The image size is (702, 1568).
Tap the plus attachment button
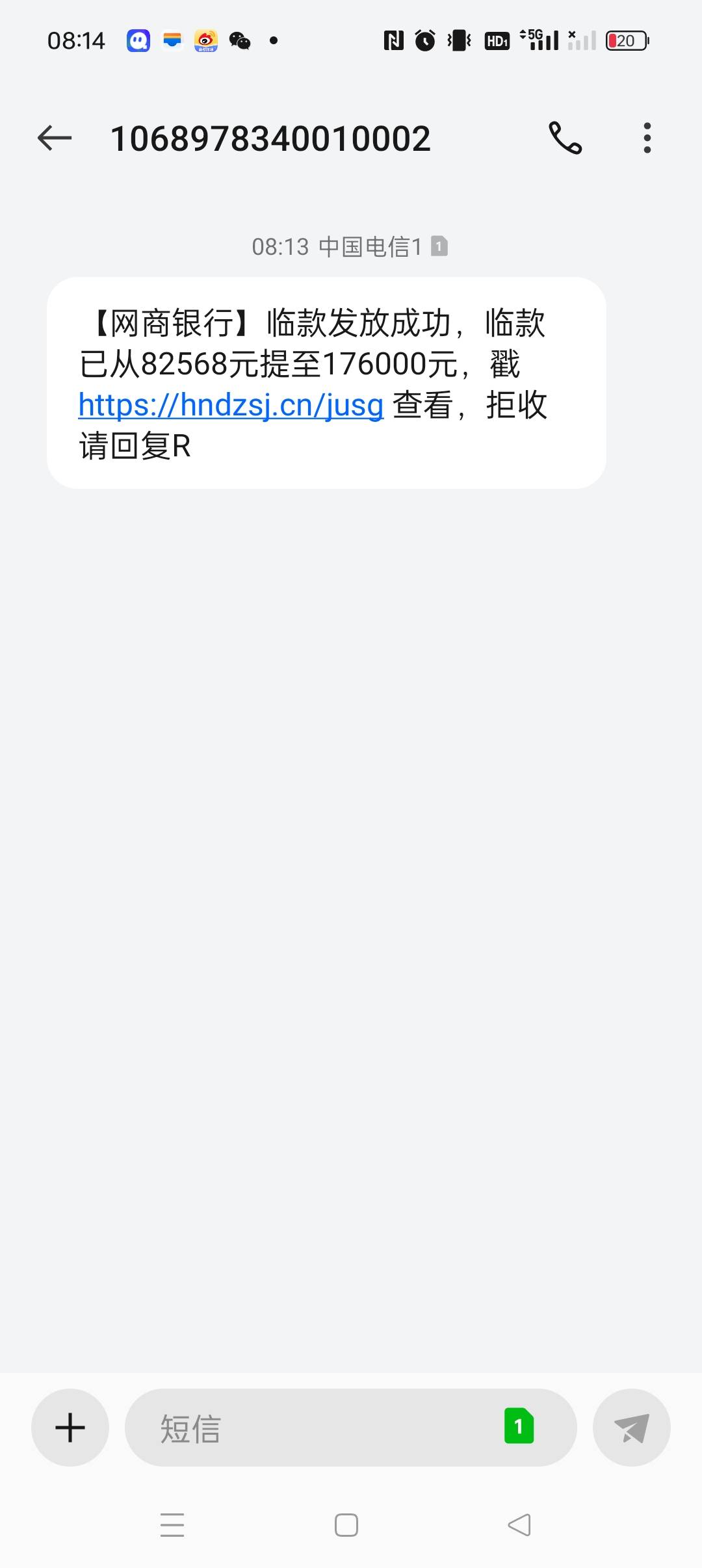click(x=70, y=1428)
